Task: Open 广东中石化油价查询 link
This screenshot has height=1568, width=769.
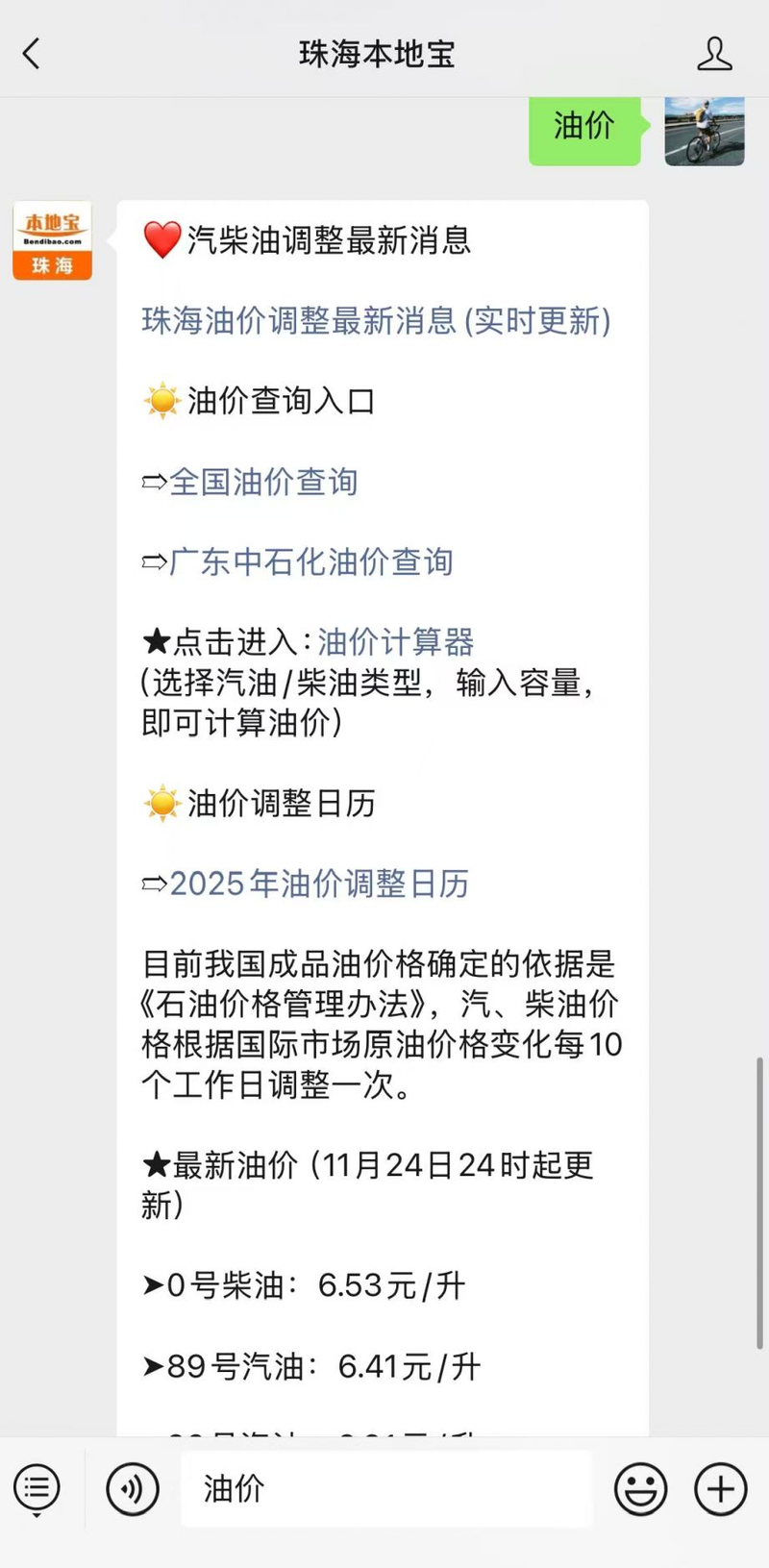Action: 312,561
